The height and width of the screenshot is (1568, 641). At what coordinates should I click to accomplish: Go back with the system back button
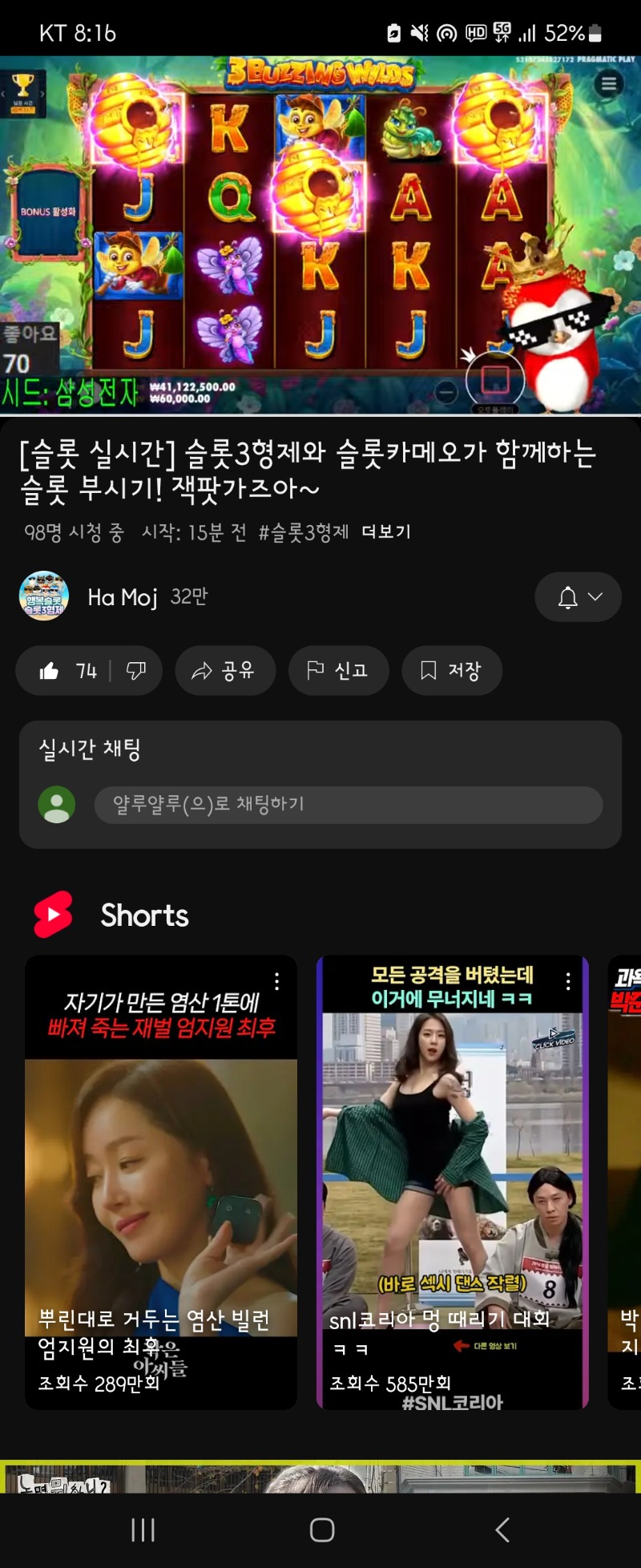pos(502,1530)
